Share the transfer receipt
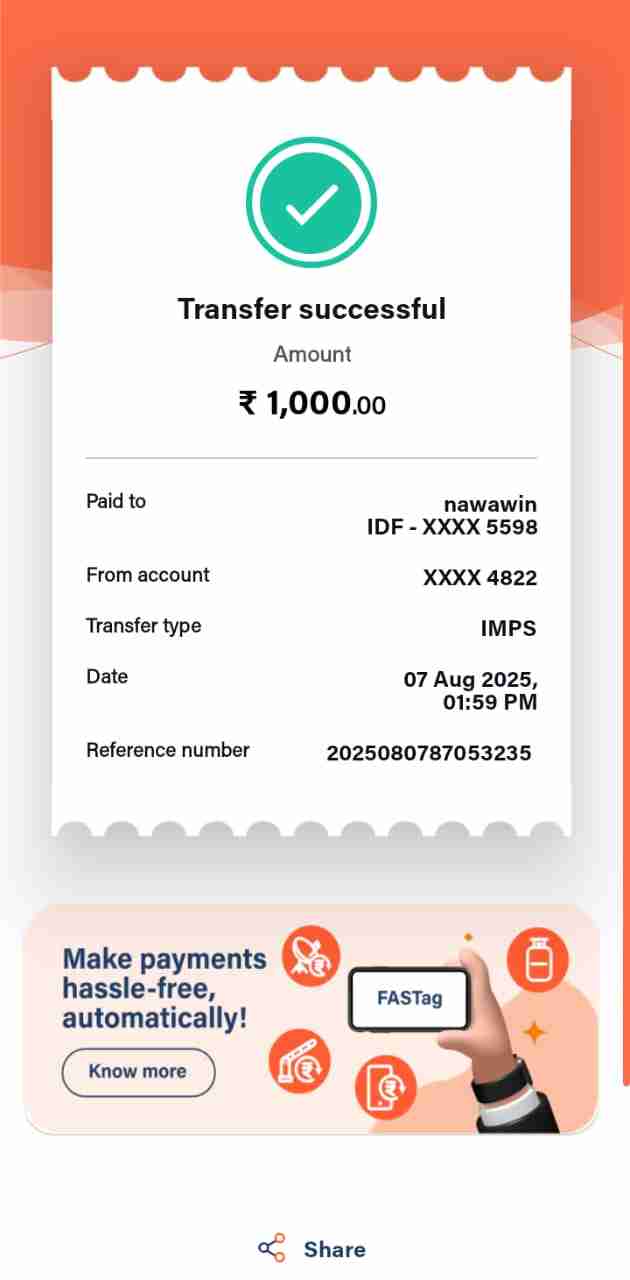 tap(313, 1249)
